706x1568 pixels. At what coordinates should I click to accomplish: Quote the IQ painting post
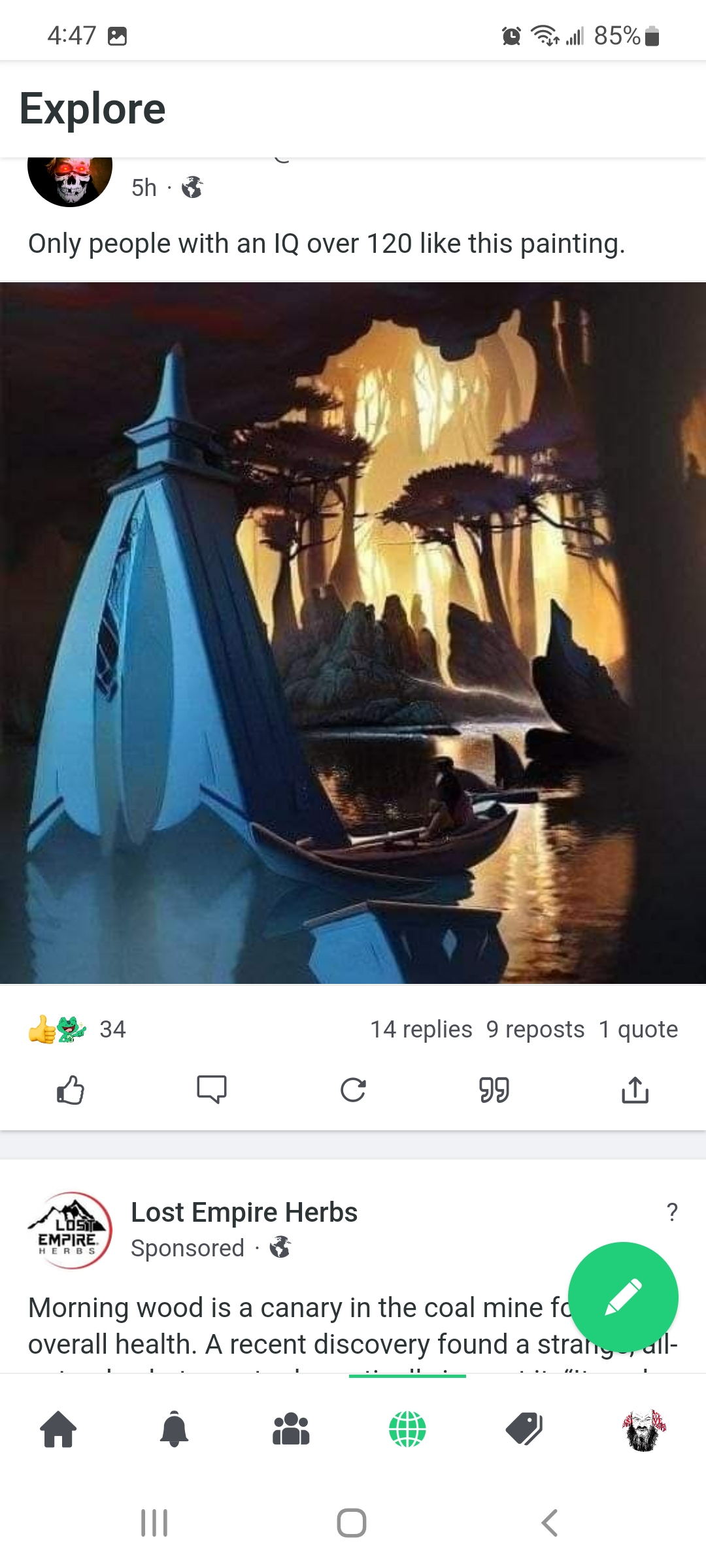(494, 1090)
